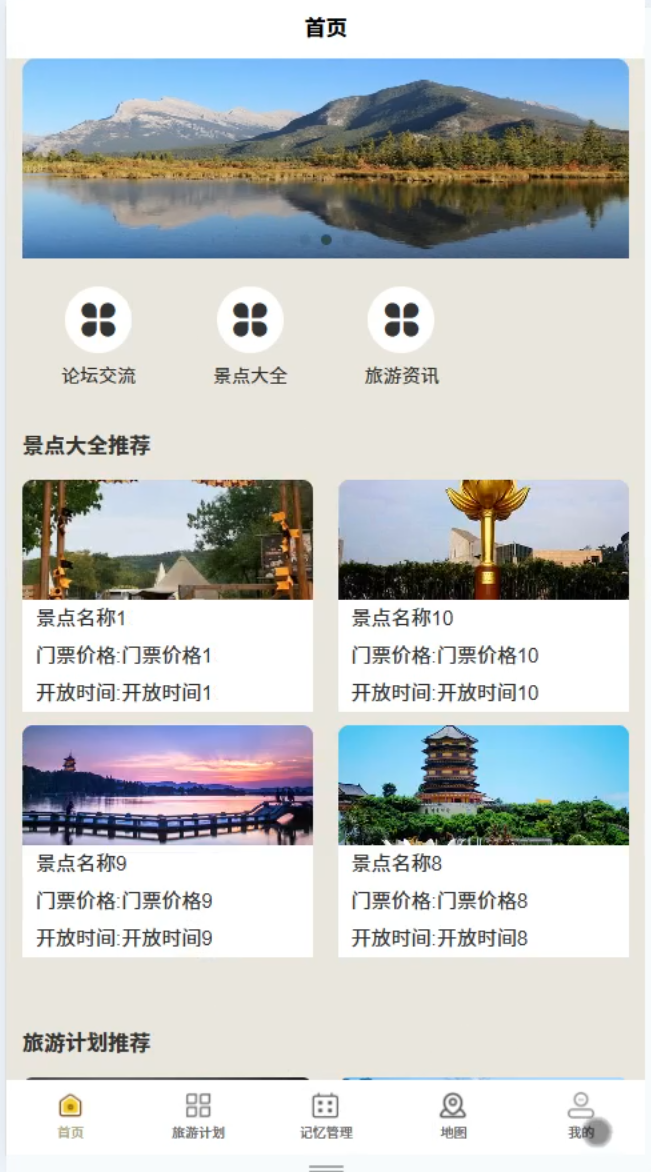Switch to the 旅游计划 tab
Viewport: 651px width, 1172px height.
click(x=198, y=1115)
